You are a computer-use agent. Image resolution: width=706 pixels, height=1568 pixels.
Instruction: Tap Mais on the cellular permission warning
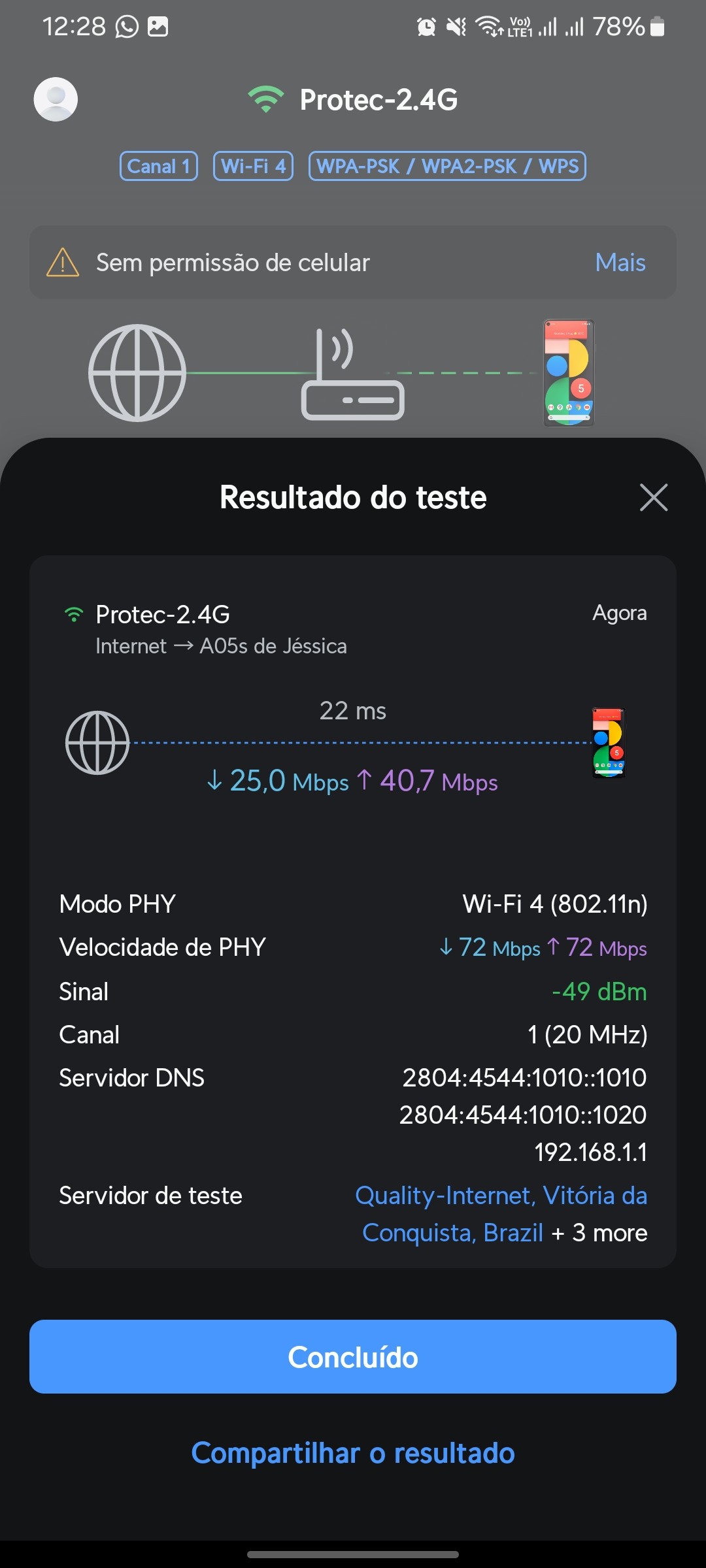pyautogui.click(x=620, y=263)
